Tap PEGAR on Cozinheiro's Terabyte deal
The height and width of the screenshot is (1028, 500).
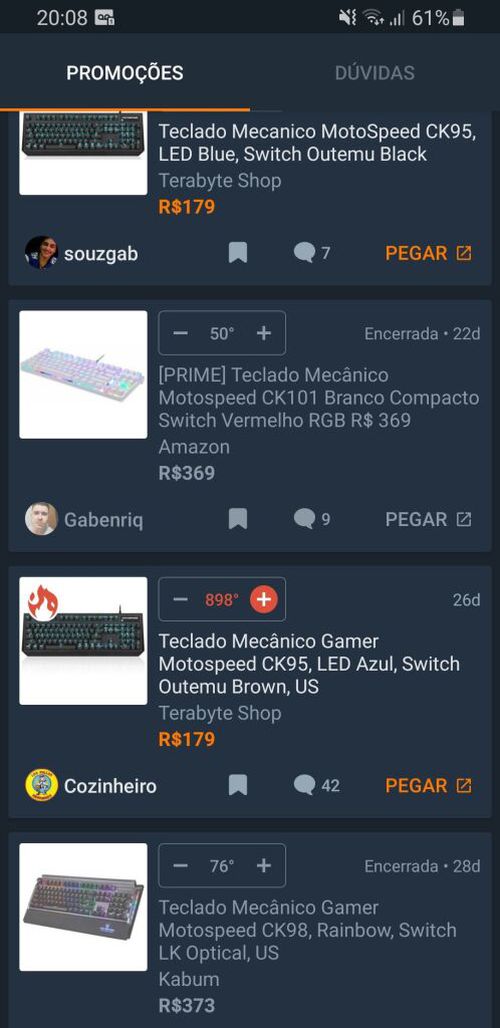tap(428, 785)
